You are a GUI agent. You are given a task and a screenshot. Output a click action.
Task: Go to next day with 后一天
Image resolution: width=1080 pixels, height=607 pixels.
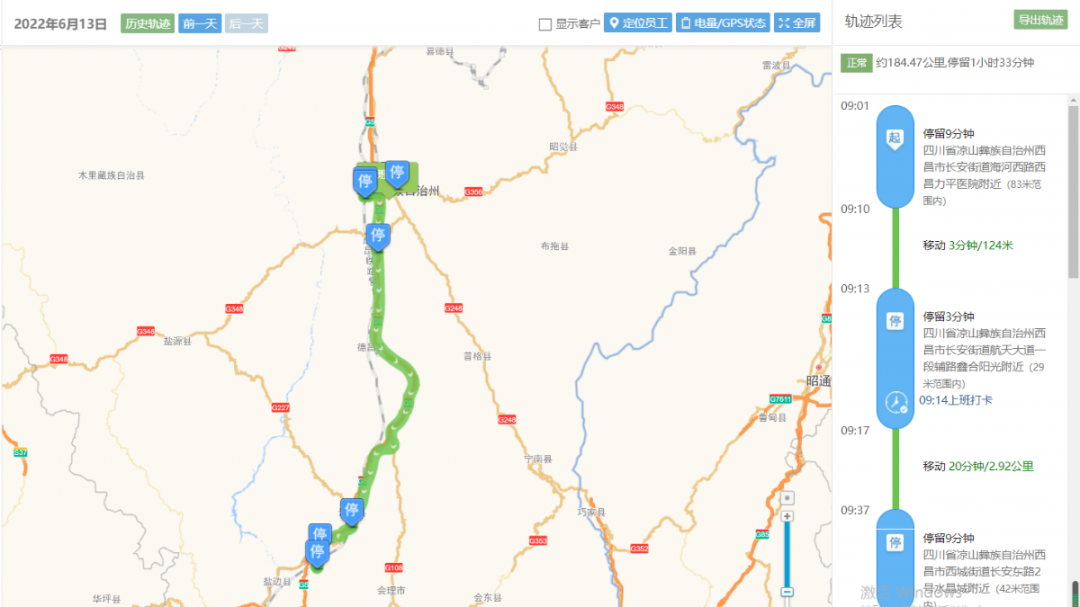(246, 23)
